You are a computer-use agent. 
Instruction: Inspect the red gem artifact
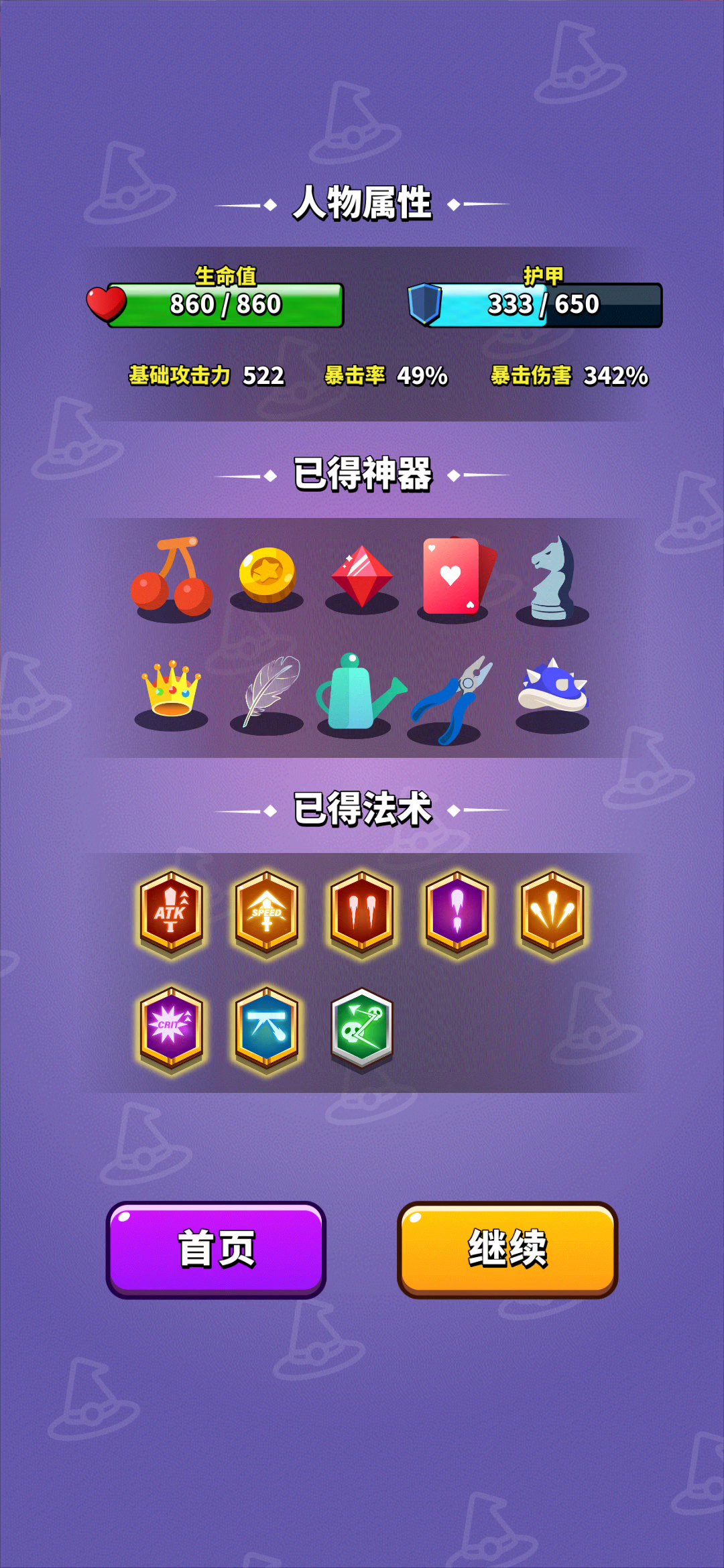coord(362,576)
